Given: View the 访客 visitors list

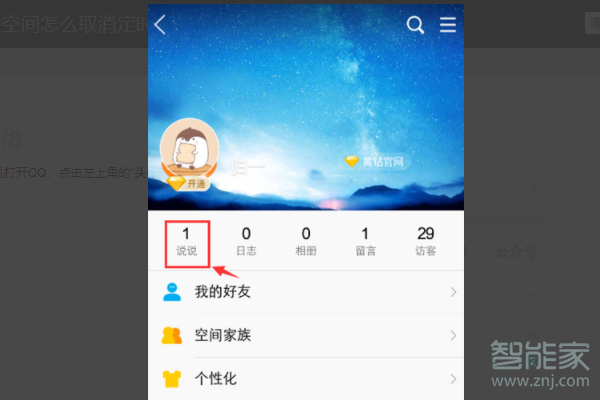Looking at the screenshot, I should pos(426,241).
